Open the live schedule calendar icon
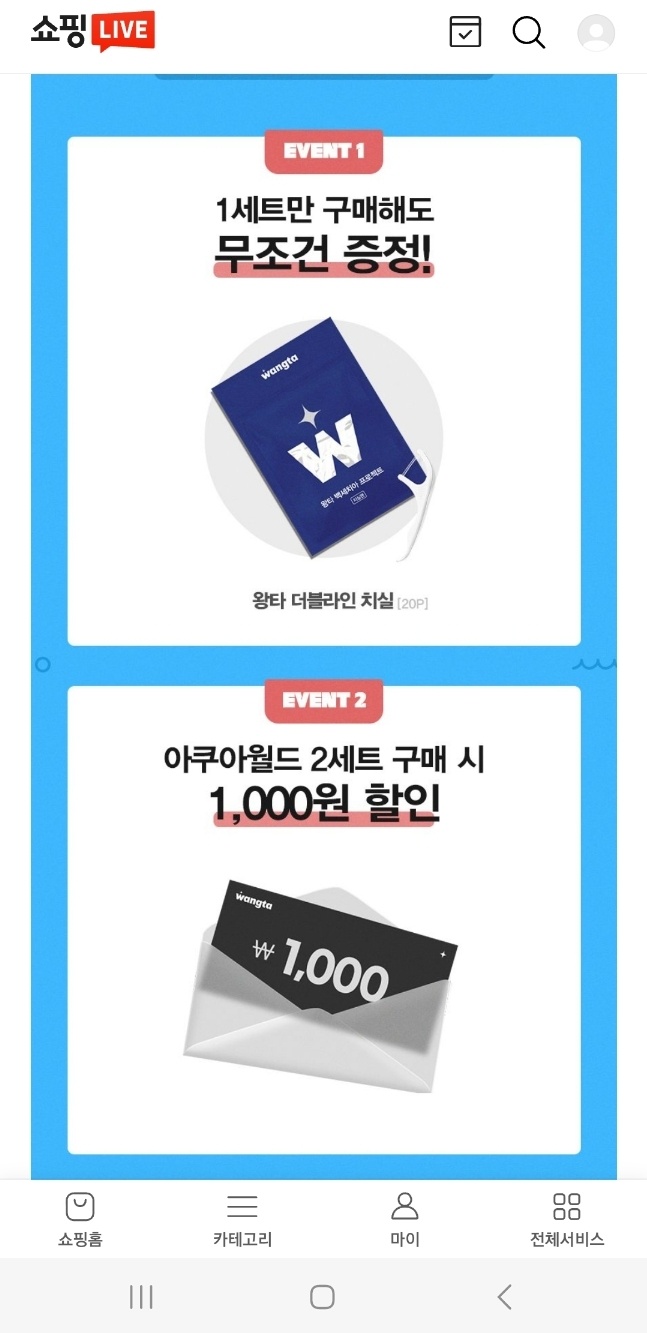Screen dimensions: 647x1333 tap(465, 32)
